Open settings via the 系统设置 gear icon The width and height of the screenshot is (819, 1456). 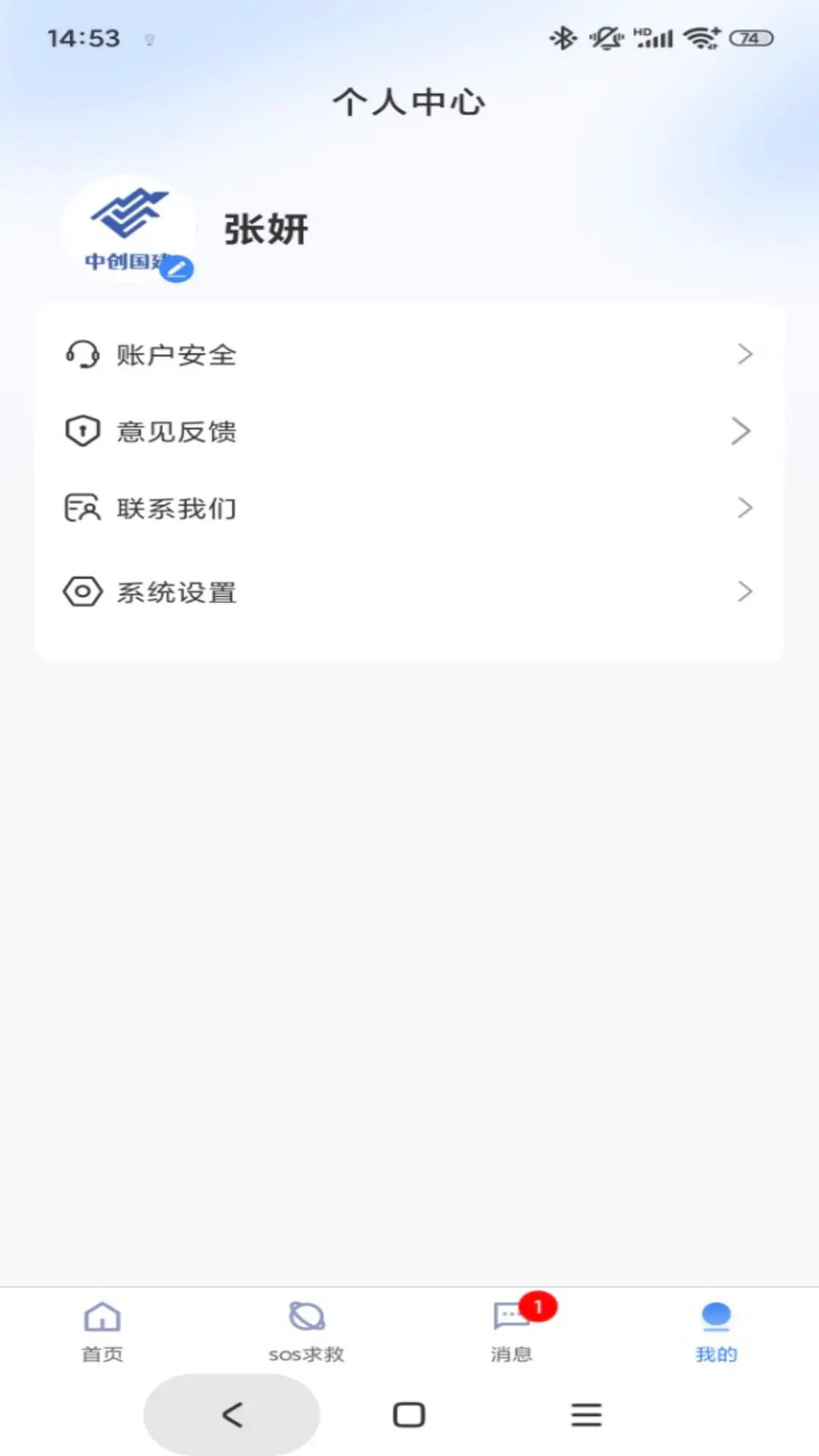point(83,591)
